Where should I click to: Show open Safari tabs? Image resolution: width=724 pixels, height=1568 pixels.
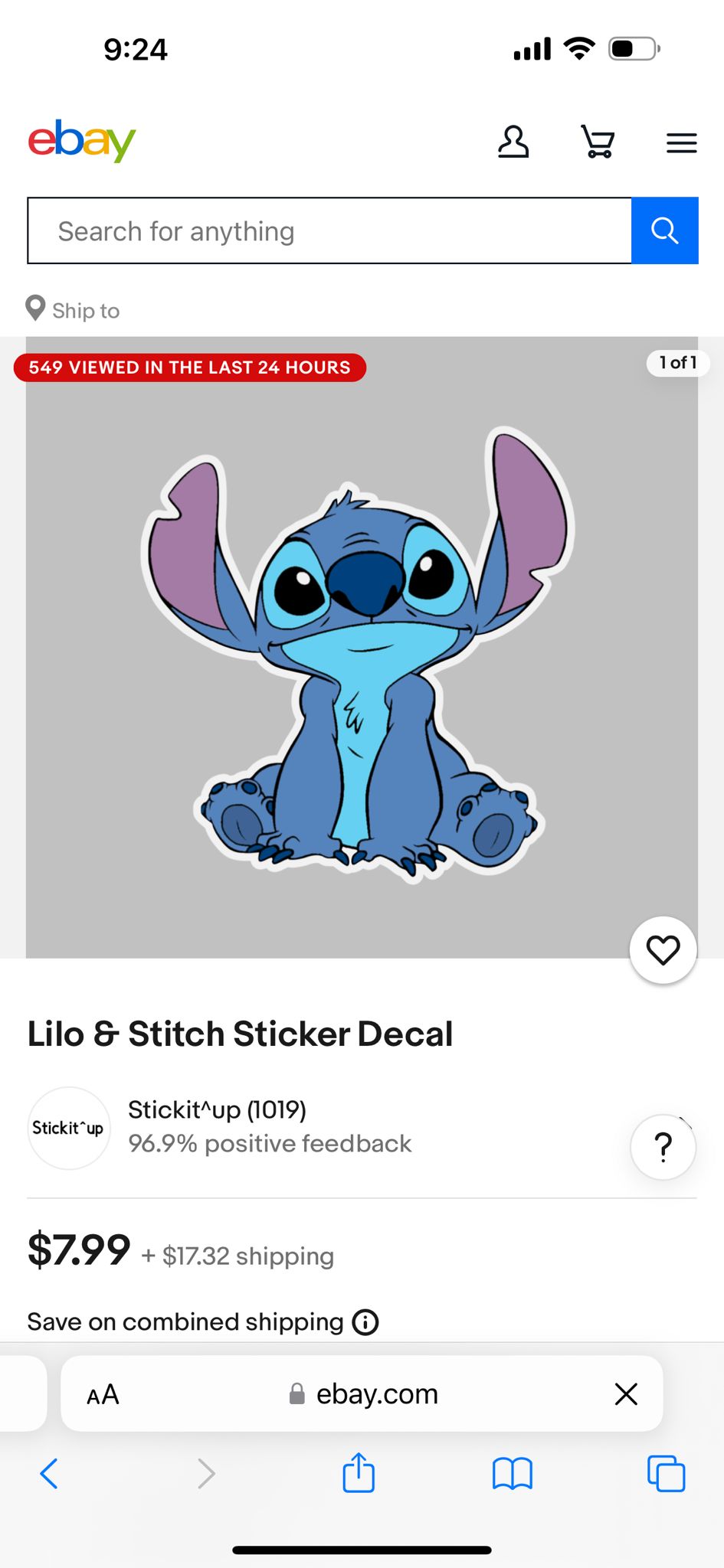coord(667,1473)
